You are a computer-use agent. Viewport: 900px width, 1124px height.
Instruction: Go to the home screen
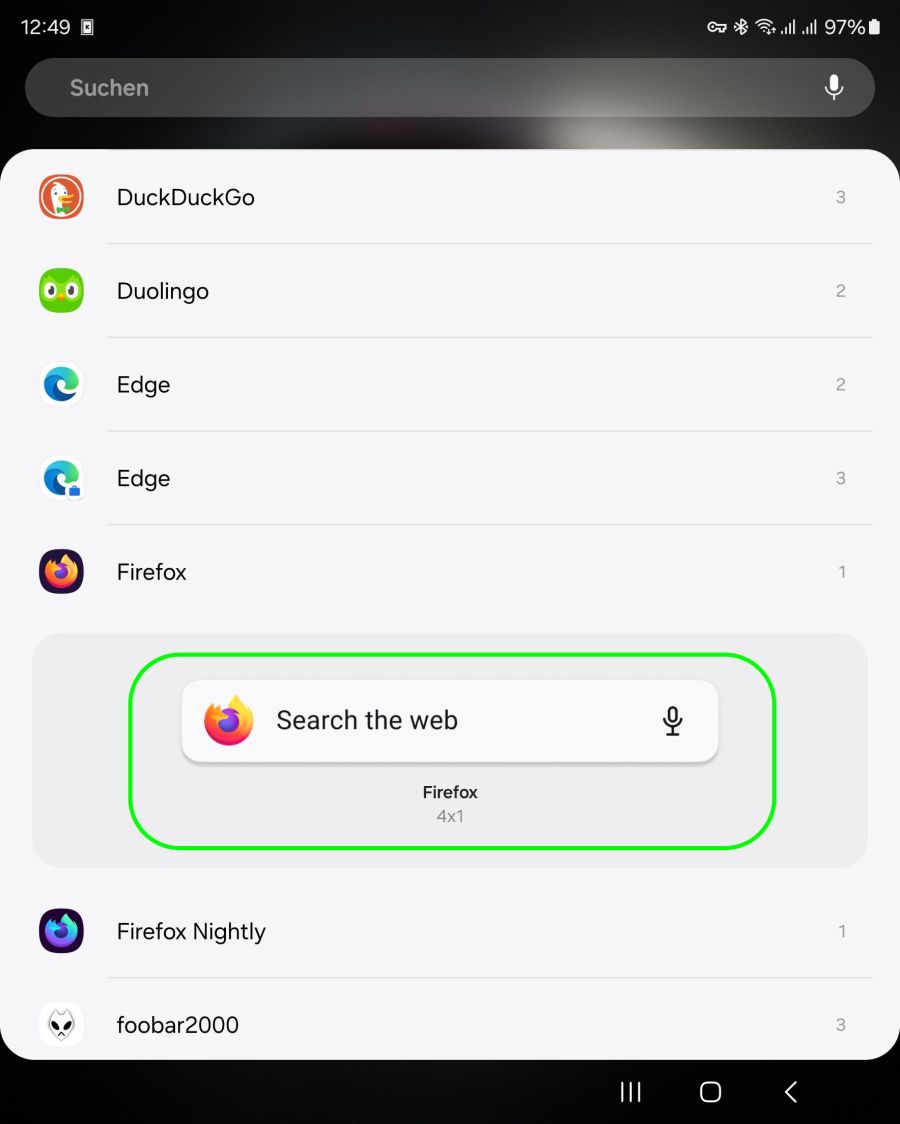click(710, 1092)
